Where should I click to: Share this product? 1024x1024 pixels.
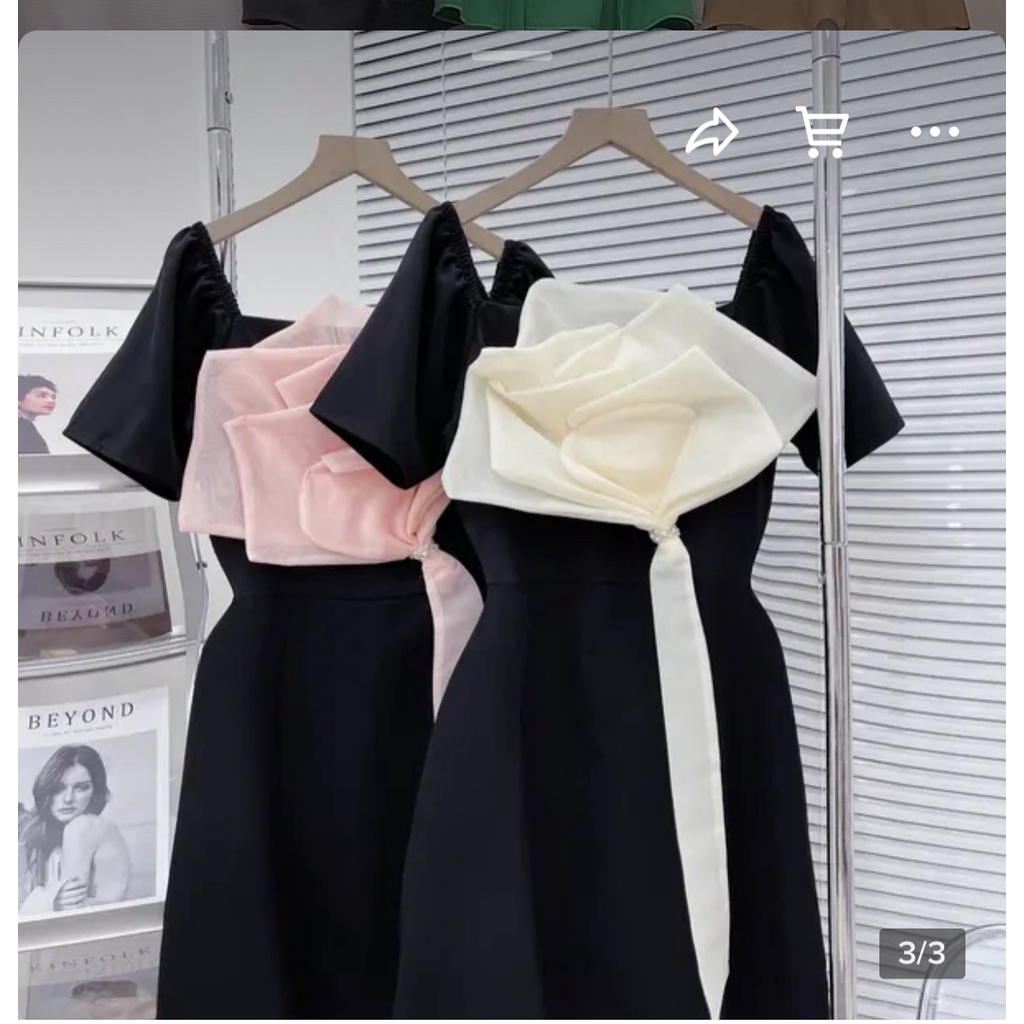coord(712,133)
